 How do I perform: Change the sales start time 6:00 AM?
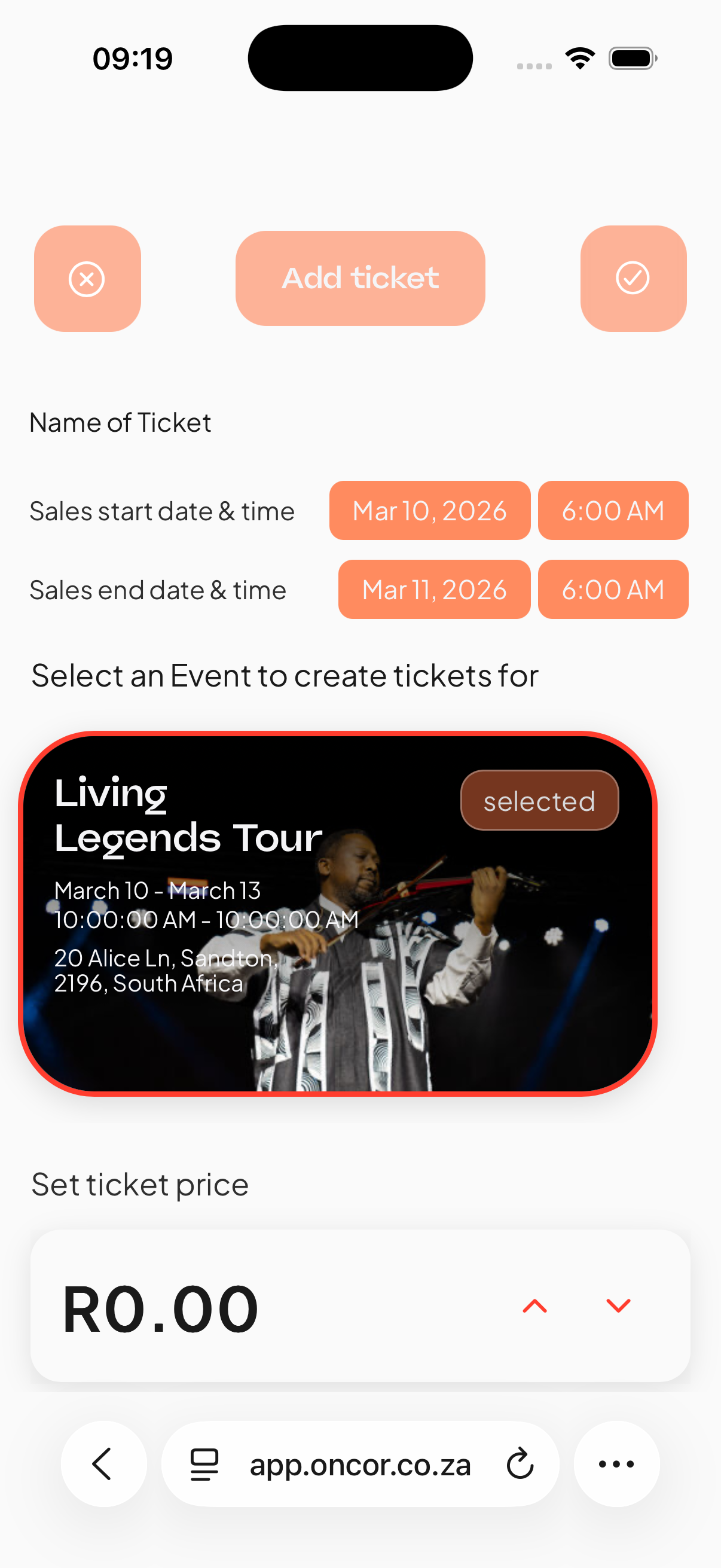[x=613, y=511]
